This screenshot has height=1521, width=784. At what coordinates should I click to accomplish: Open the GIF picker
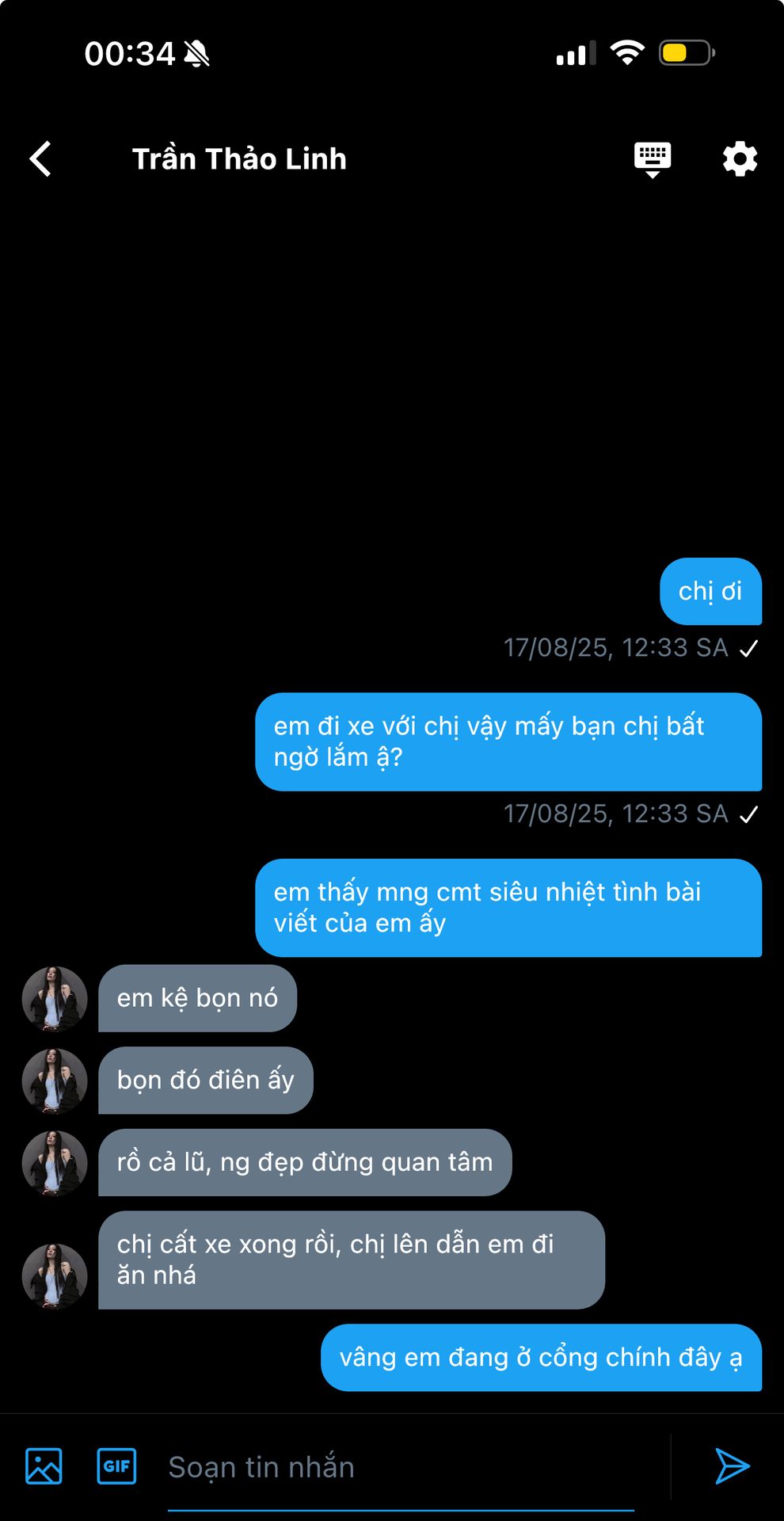click(116, 1466)
